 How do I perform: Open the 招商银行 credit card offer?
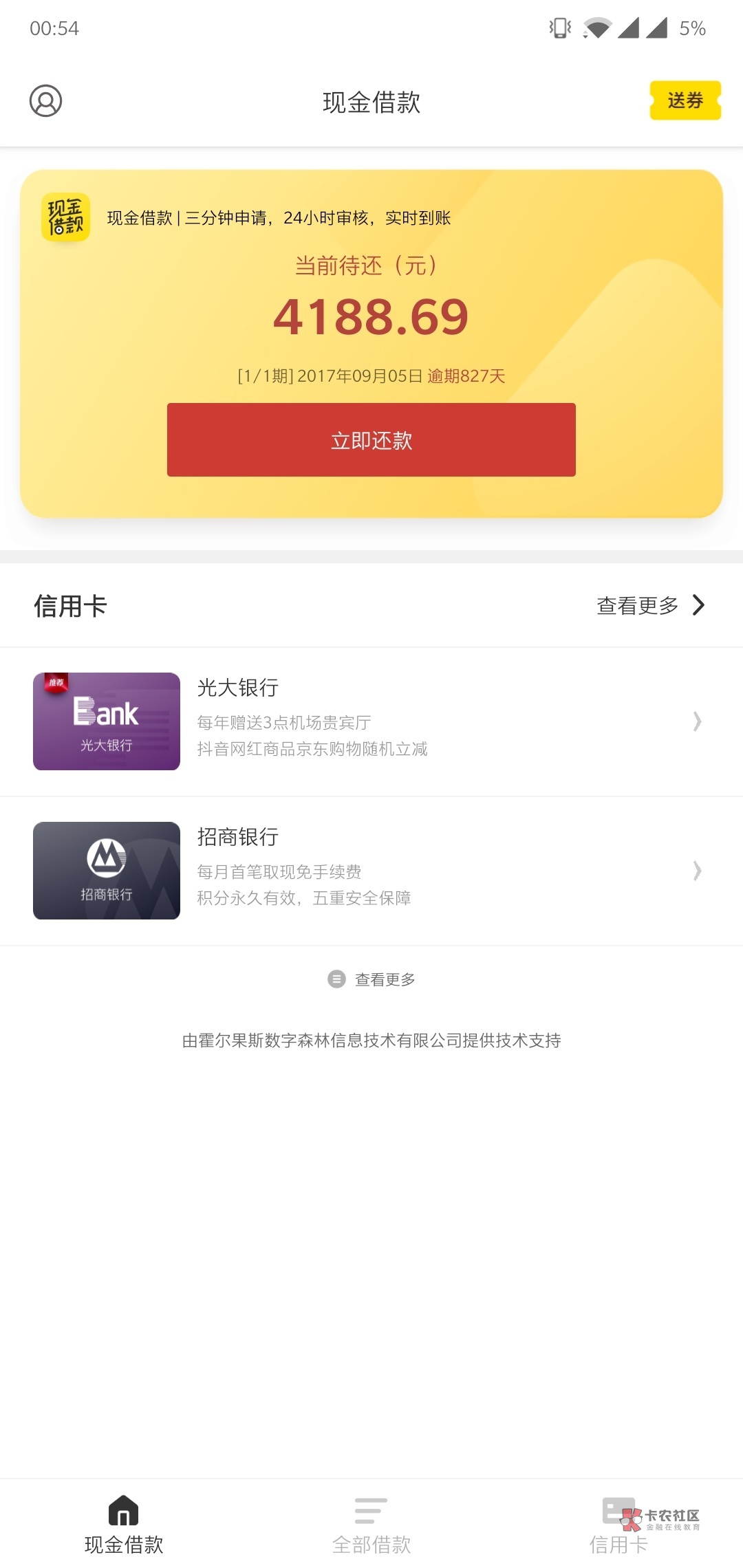tap(371, 871)
